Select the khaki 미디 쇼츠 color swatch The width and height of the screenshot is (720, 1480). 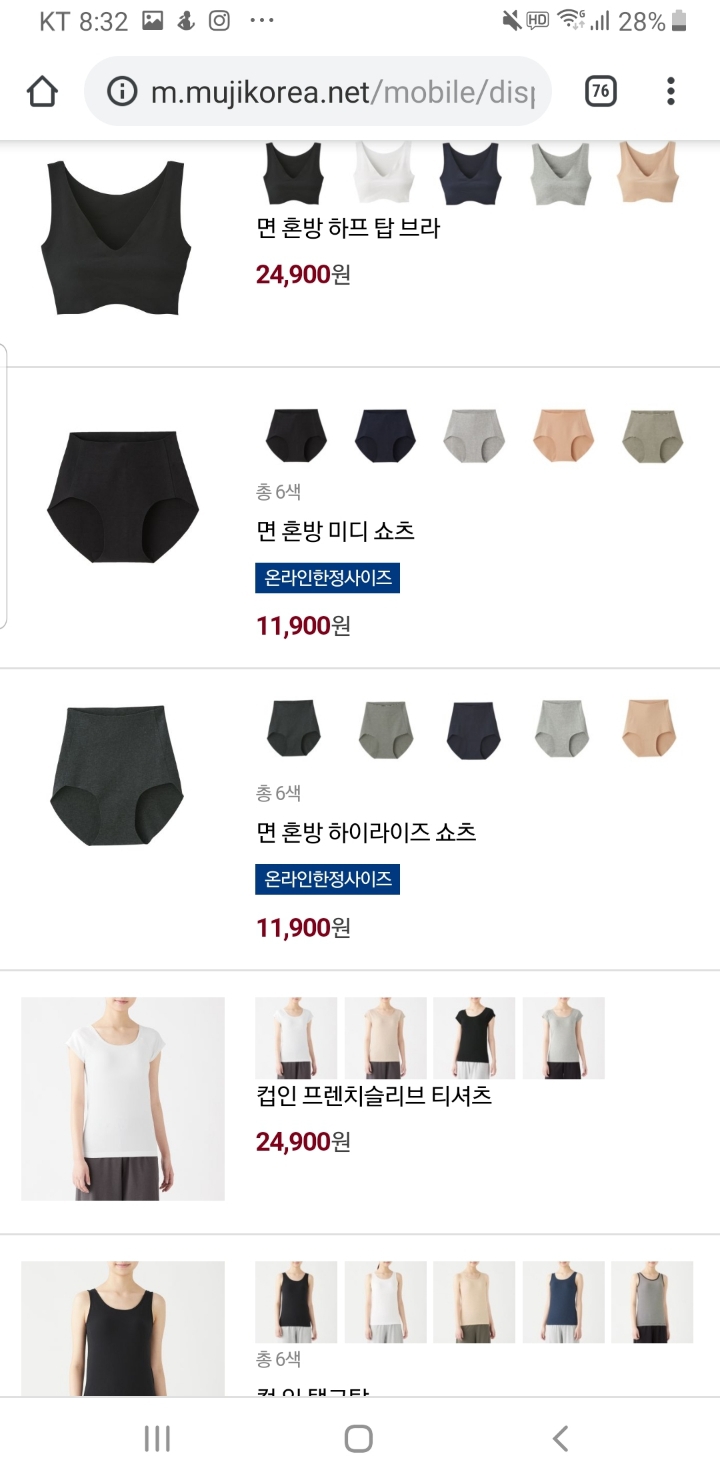click(653, 436)
